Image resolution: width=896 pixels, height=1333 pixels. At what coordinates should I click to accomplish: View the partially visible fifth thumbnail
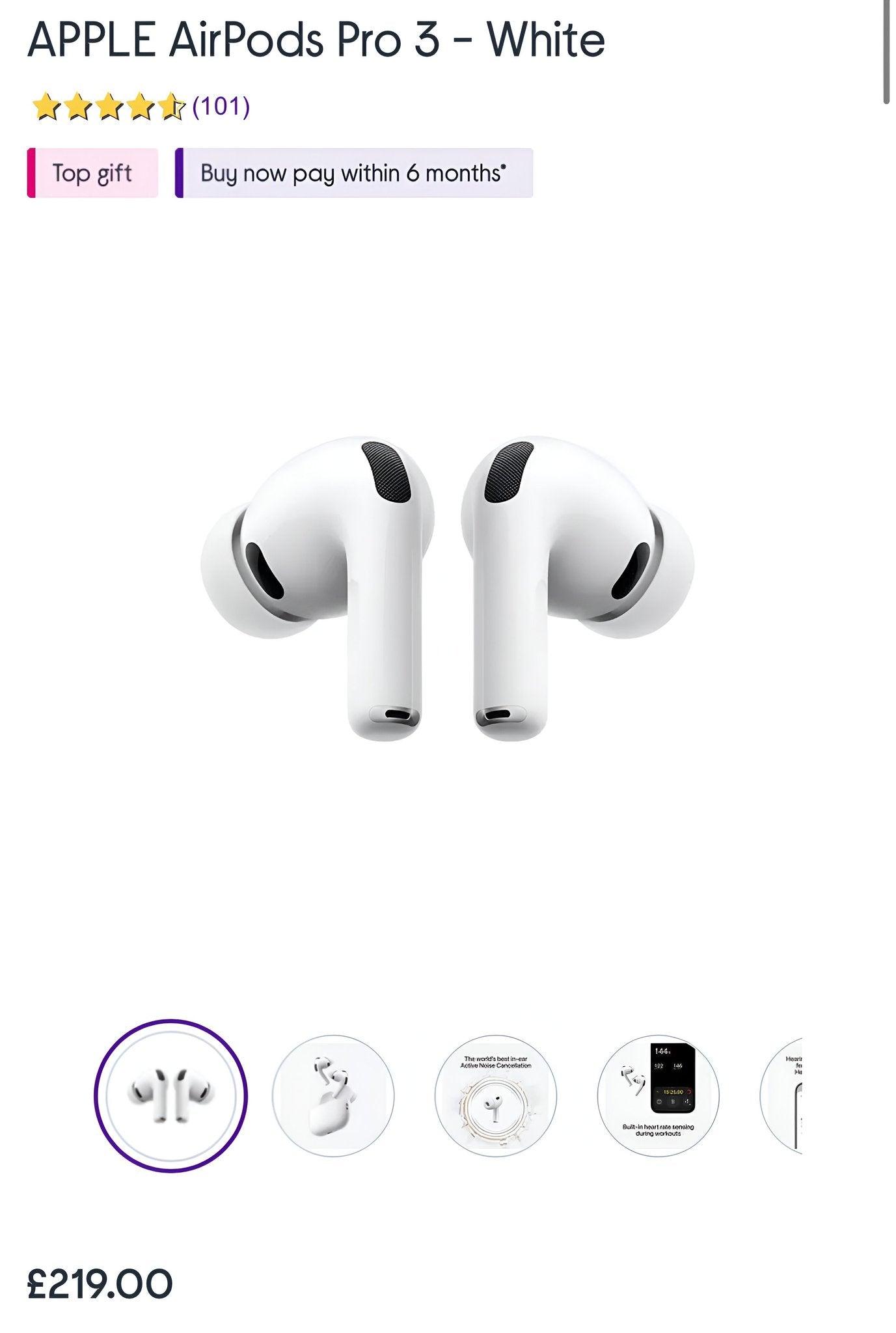click(x=784, y=1096)
